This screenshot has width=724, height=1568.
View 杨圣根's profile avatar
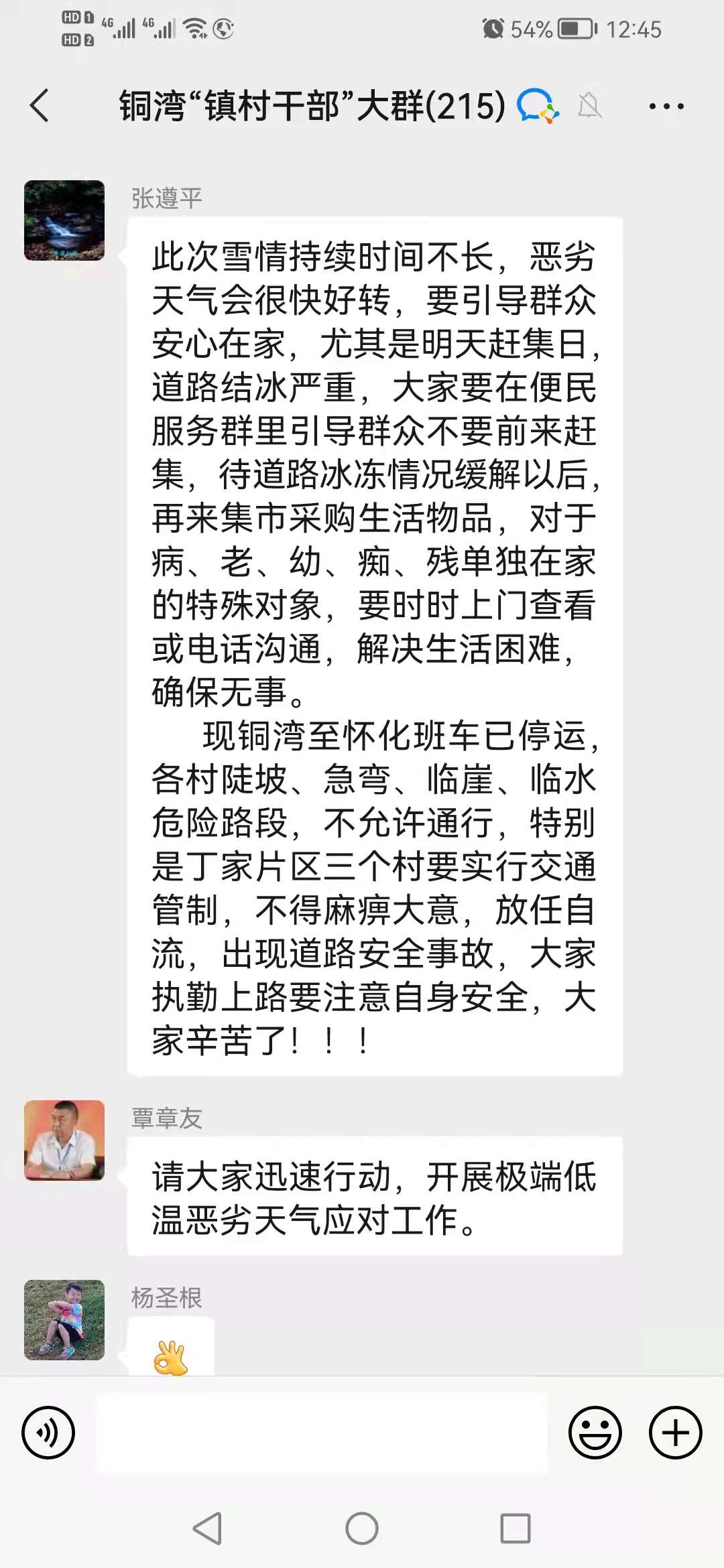point(64,1319)
